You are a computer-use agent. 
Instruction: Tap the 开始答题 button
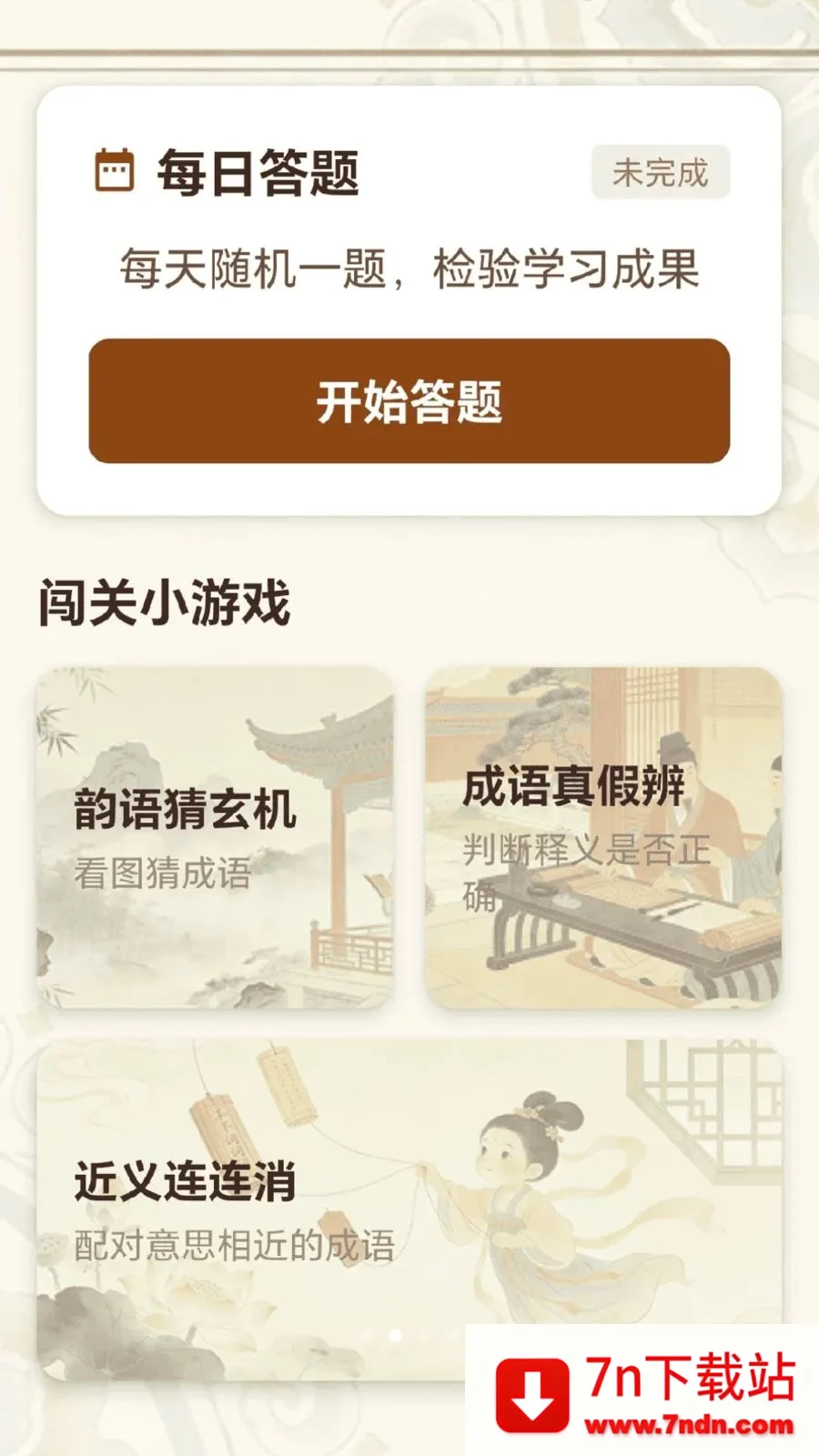click(409, 401)
